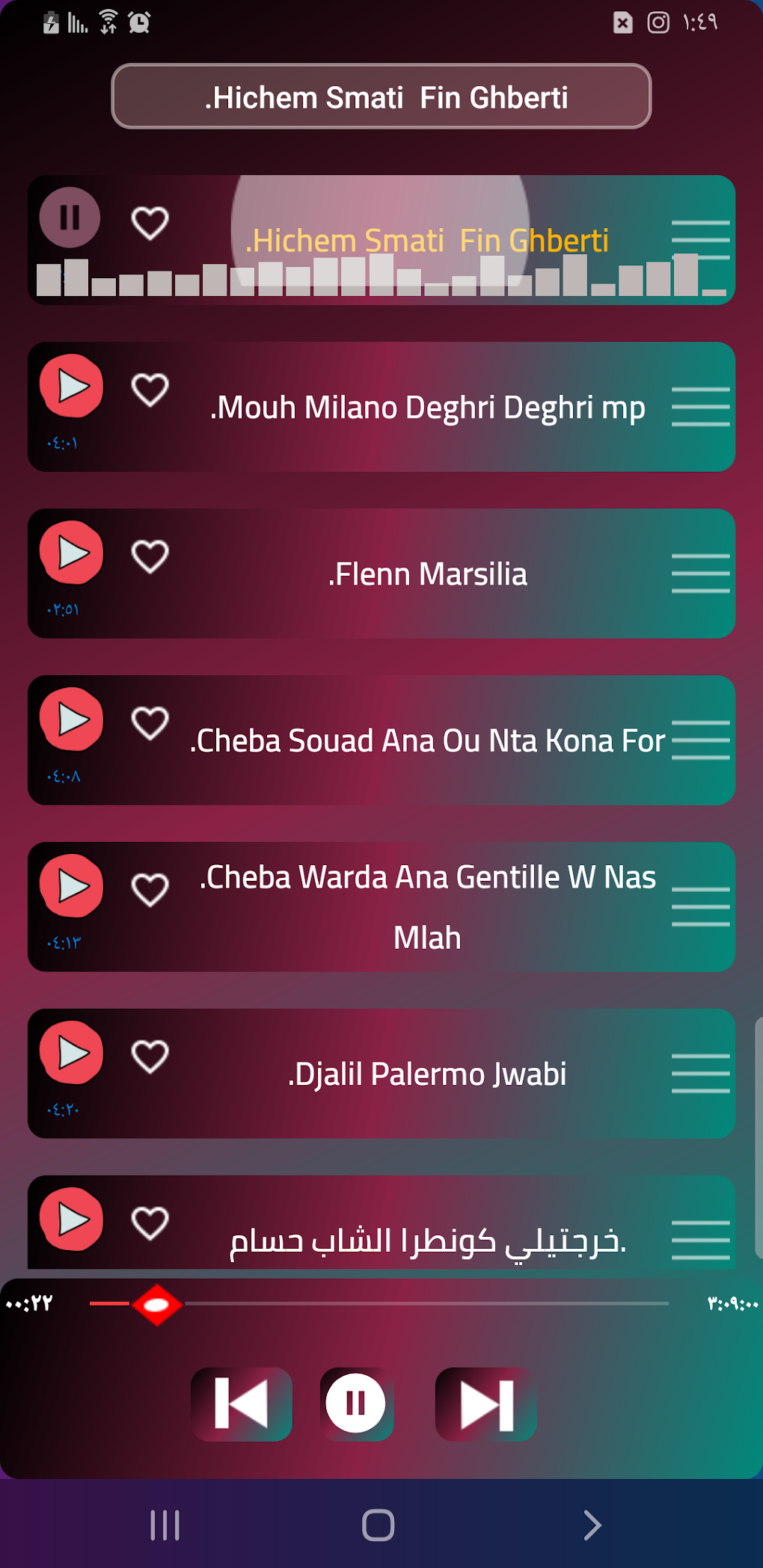The width and height of the screenshot is (763, 1568).
Task: Play Djalil Palermo Jwabi song
Action: coord(71,1053)
